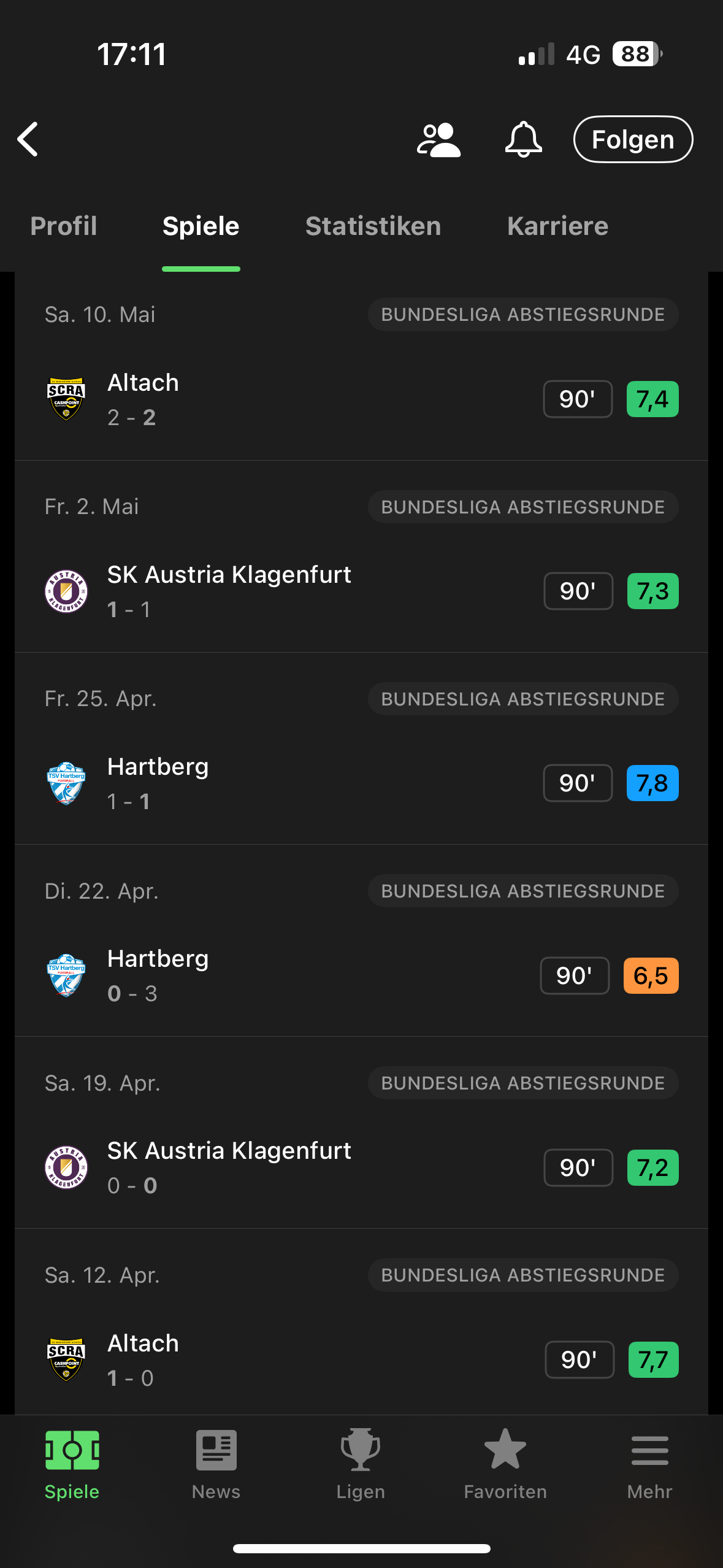
Task: Open the notifications bell
Action: [x=523, y=139]
